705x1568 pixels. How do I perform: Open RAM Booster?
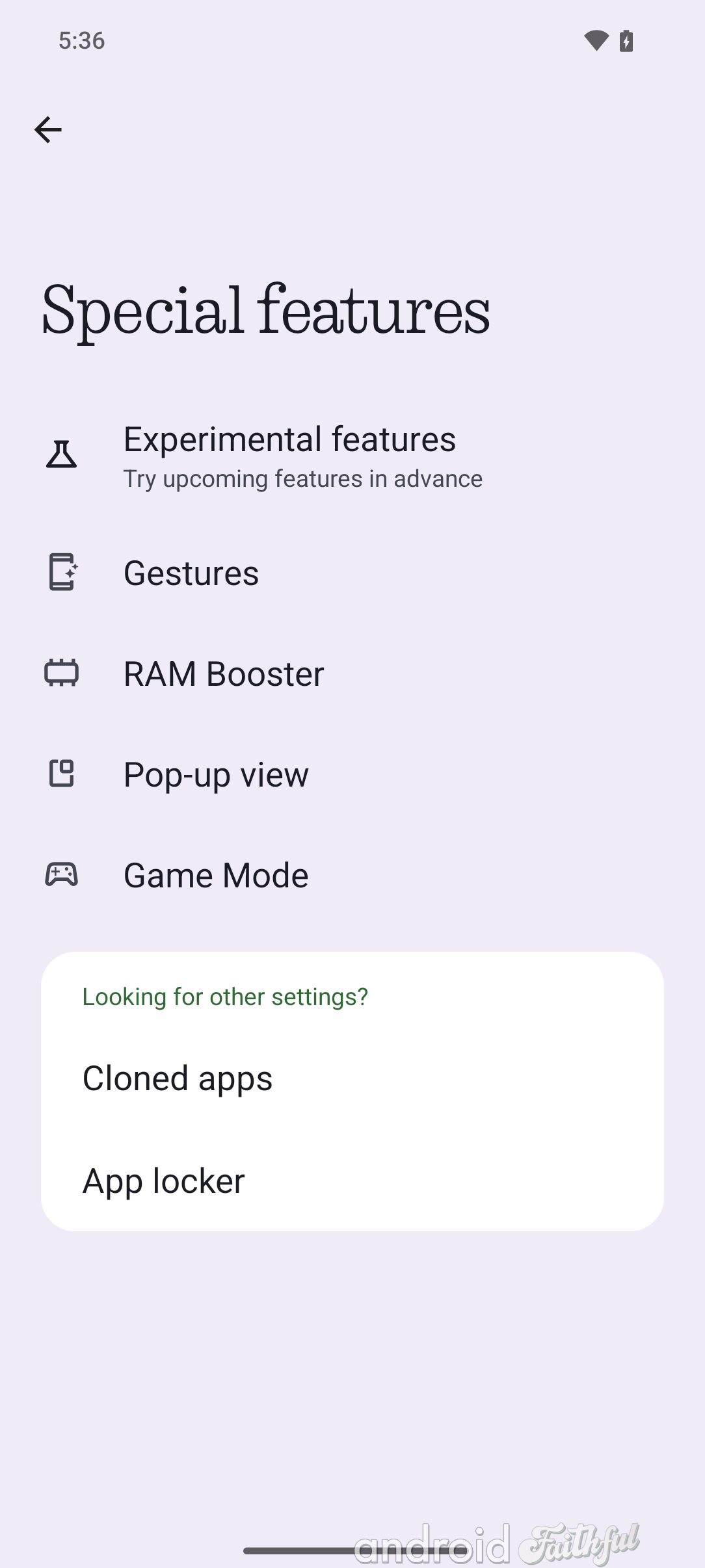point(352,673)
